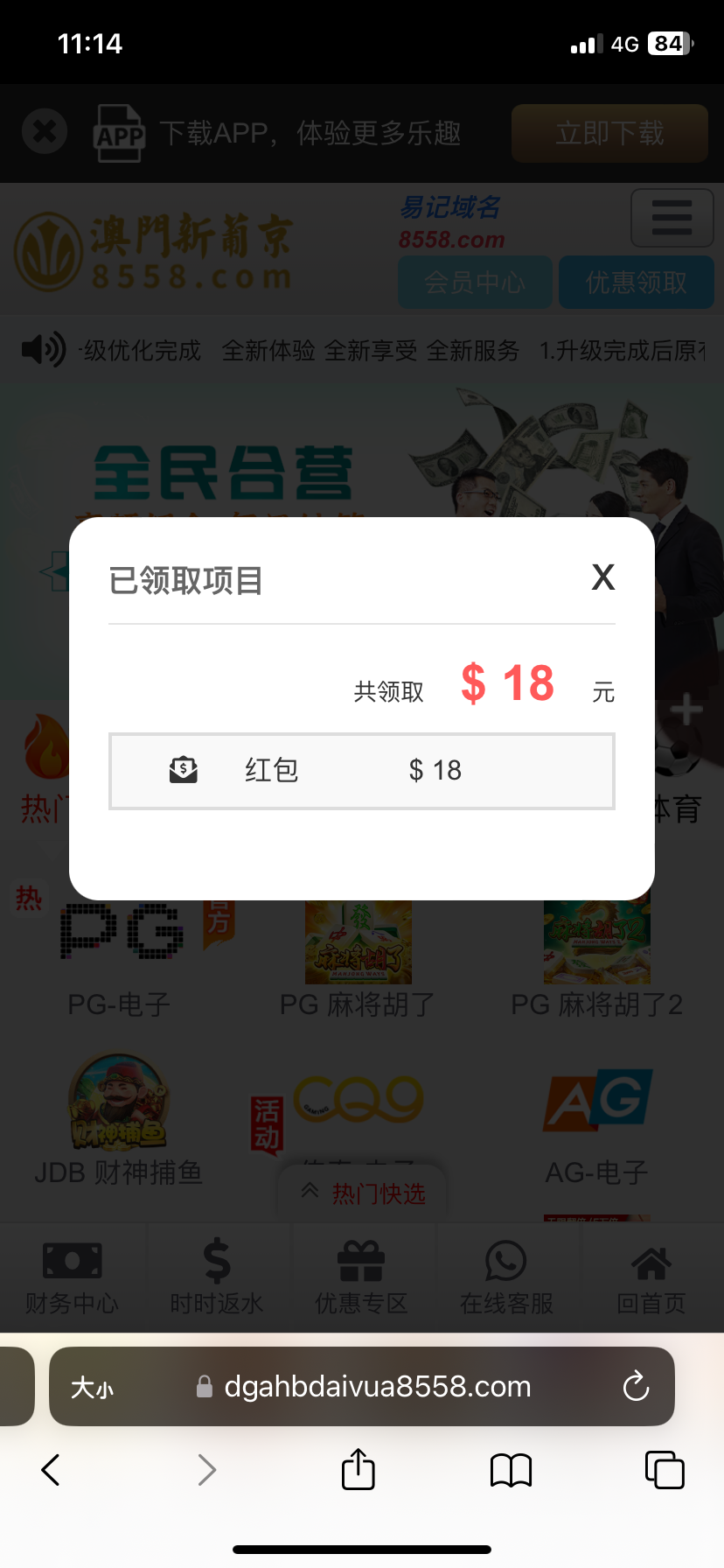Expand the 热门快选 panel
This screenshot has width=724, height=1568.
click(363, 1193)
